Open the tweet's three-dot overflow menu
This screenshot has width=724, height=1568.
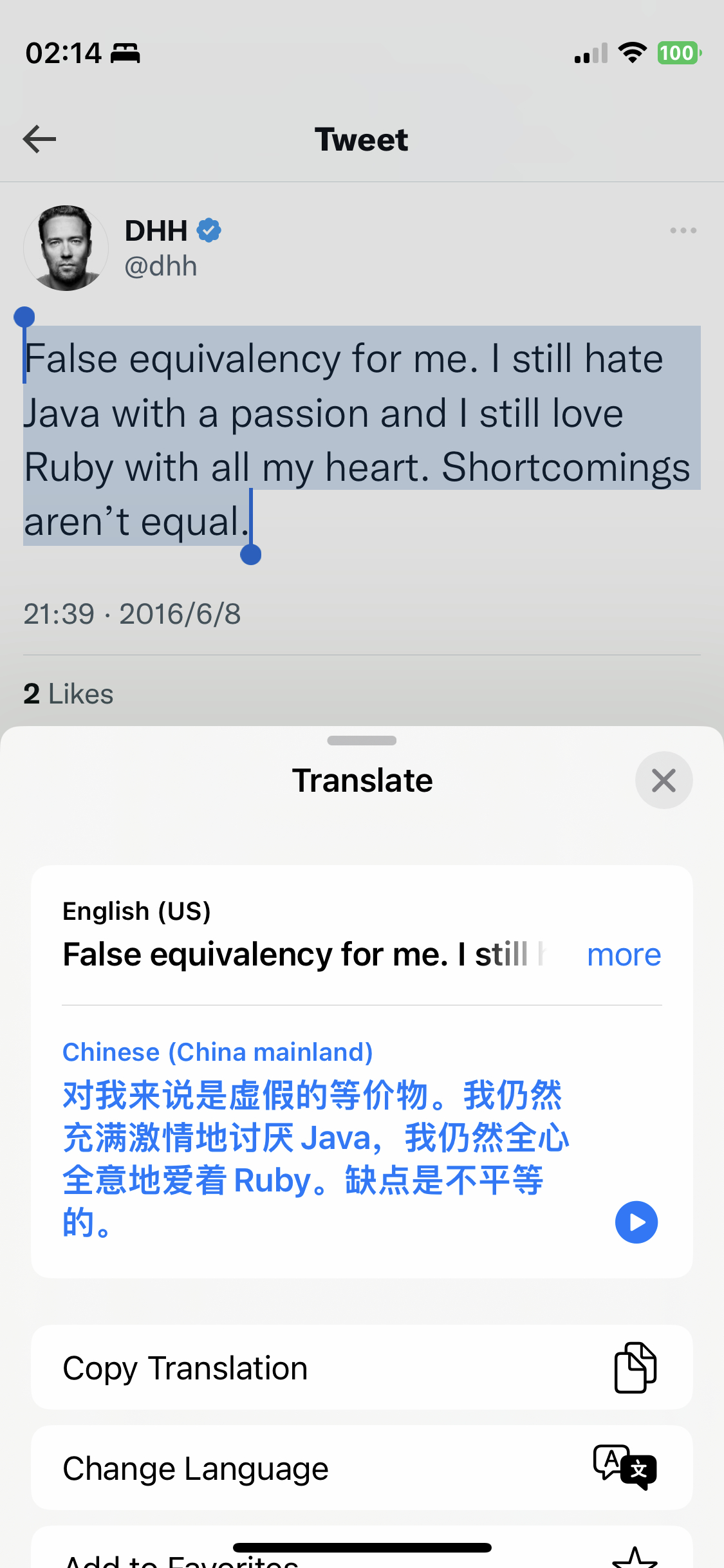point(683,230)
